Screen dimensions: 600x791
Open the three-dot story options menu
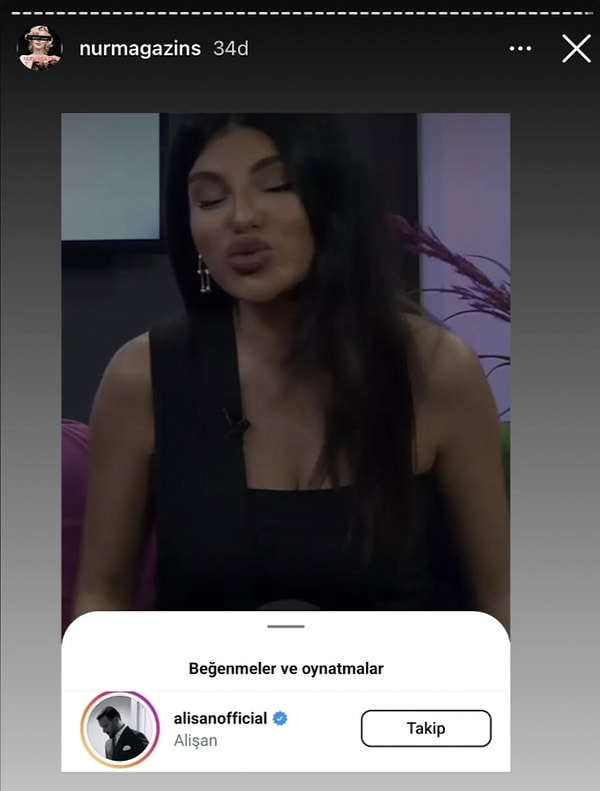click(520, 48)
